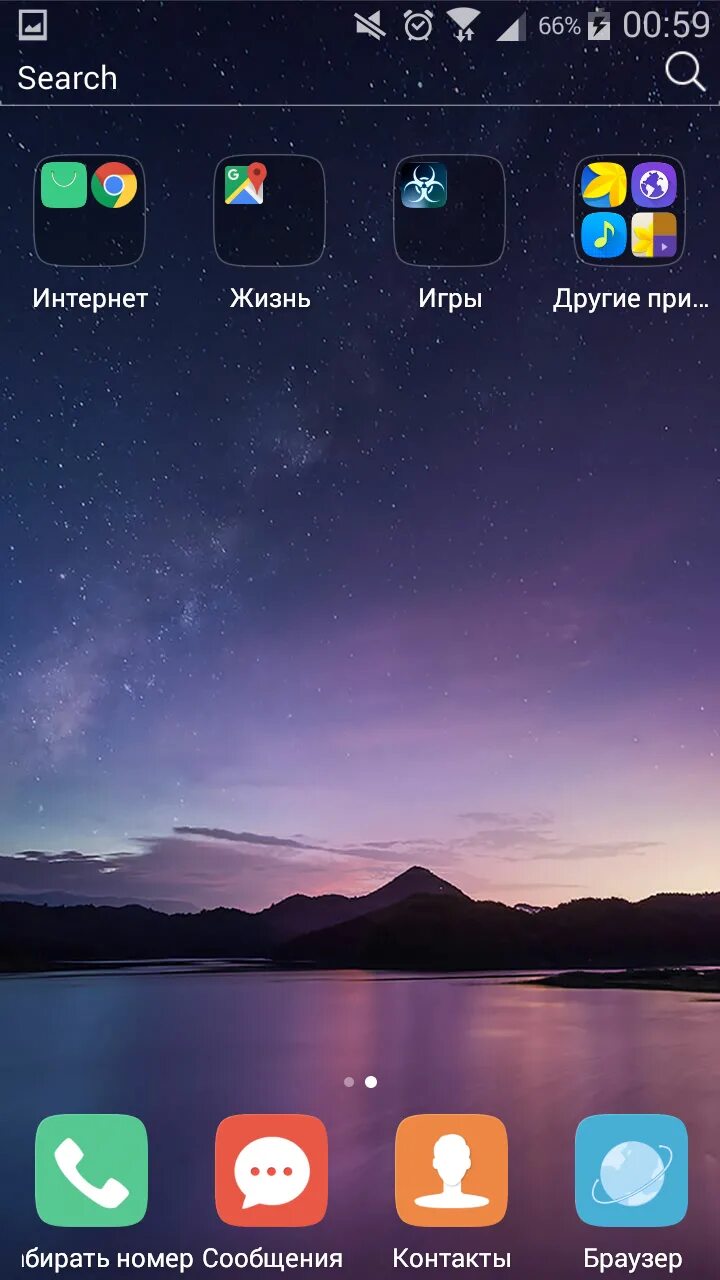Open the Интернет folder
The image size is (720, 1280).
[x=90, y=211]
